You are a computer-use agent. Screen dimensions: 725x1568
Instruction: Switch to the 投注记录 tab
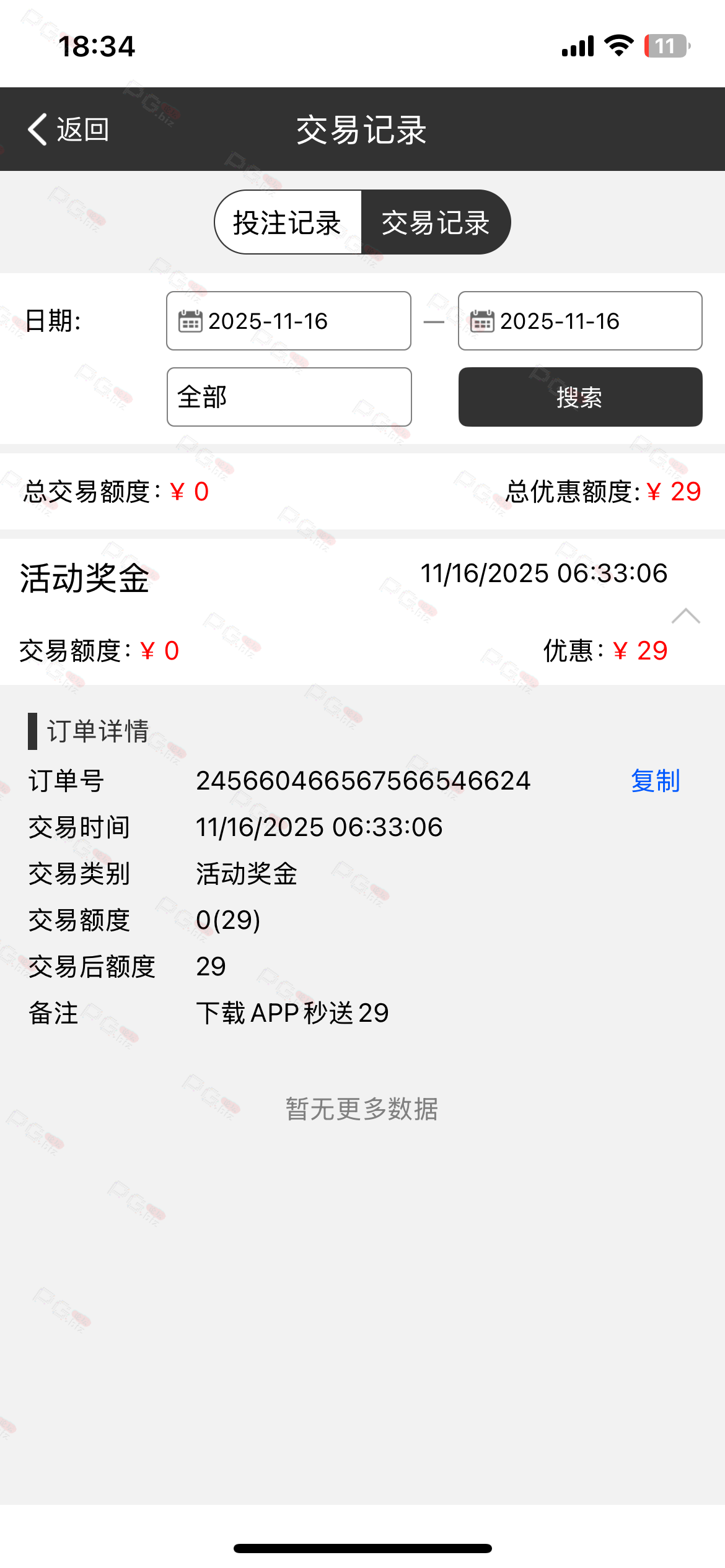coord(288,222)
